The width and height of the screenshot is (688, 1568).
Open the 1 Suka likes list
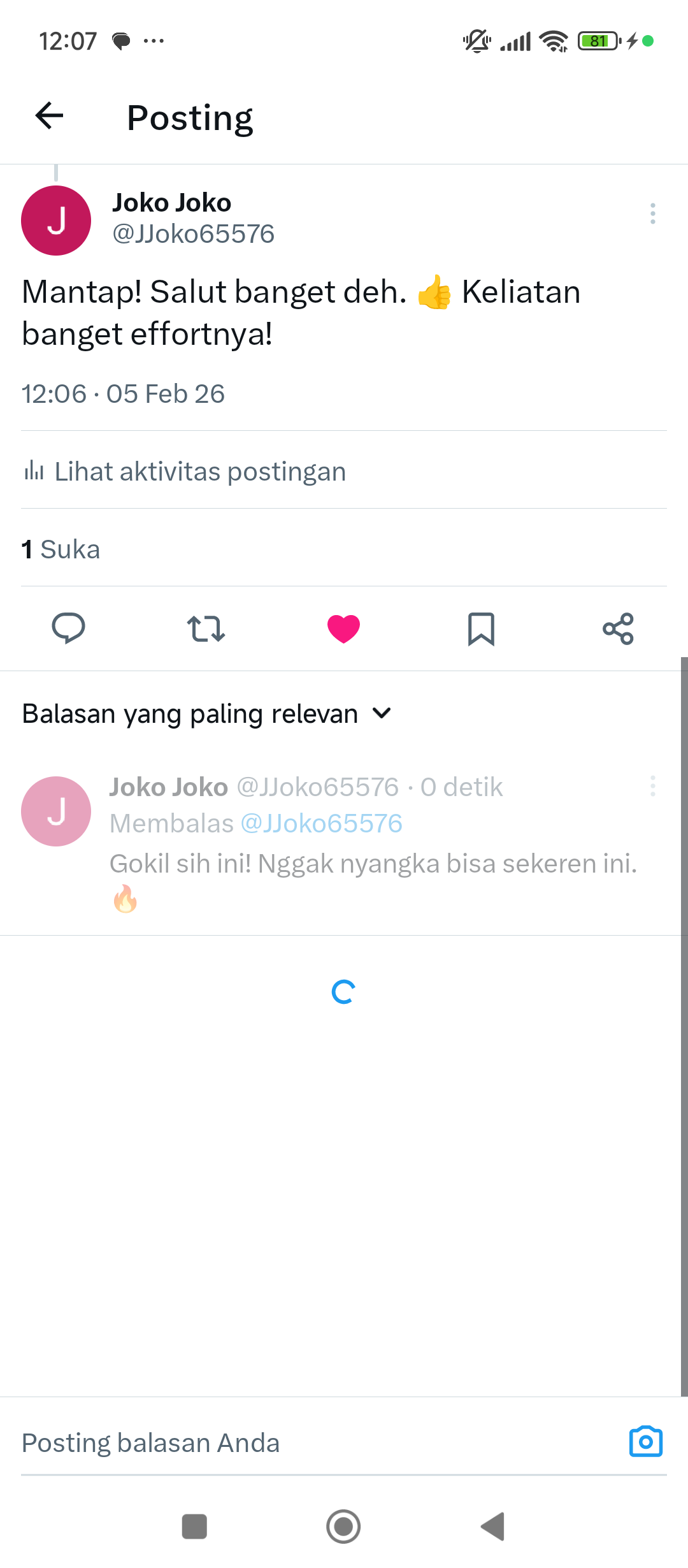[61, 549]
